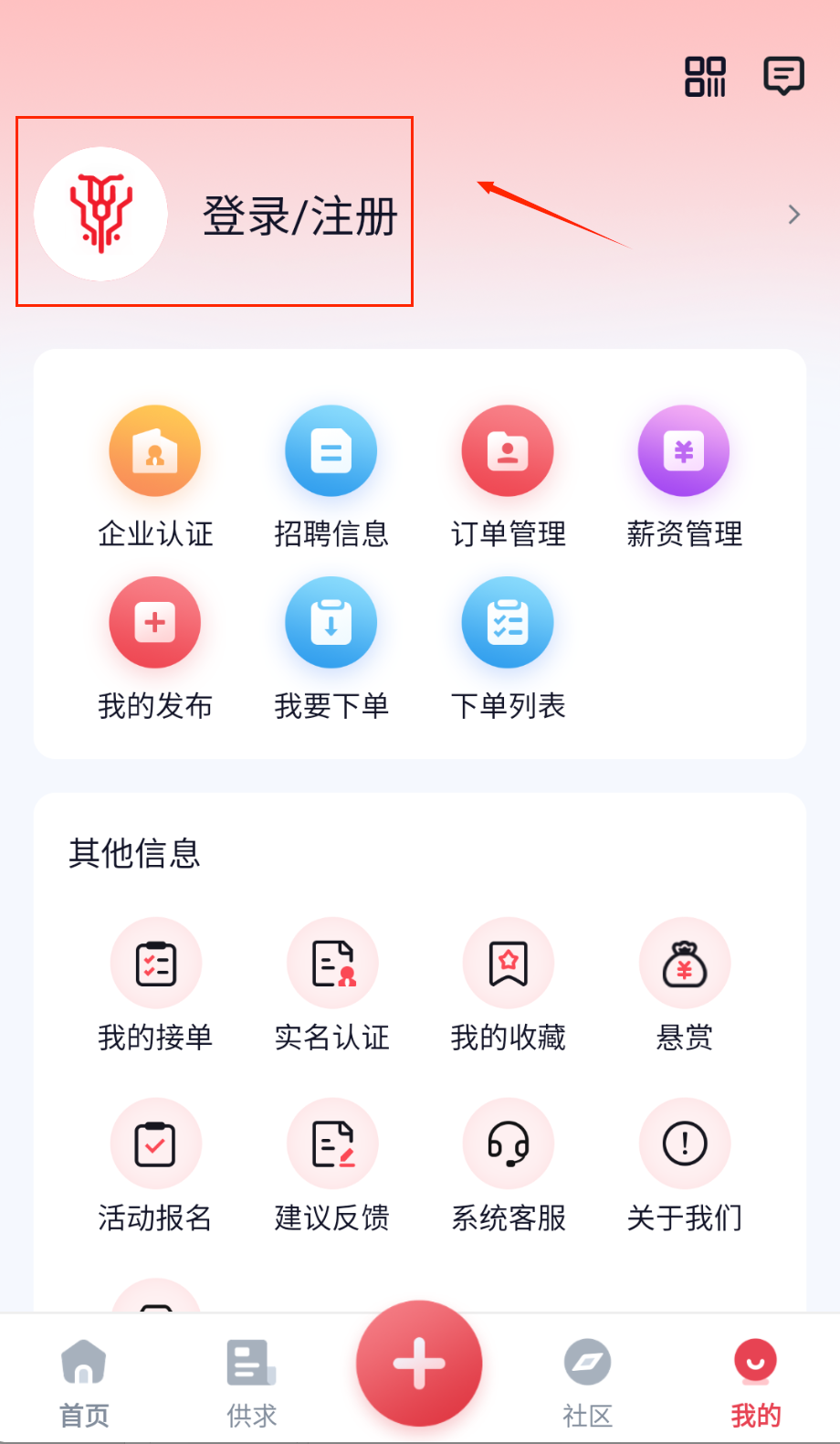Switch to the 供求 tab
840x1444 pixels.
click(x=252, y=1381)
